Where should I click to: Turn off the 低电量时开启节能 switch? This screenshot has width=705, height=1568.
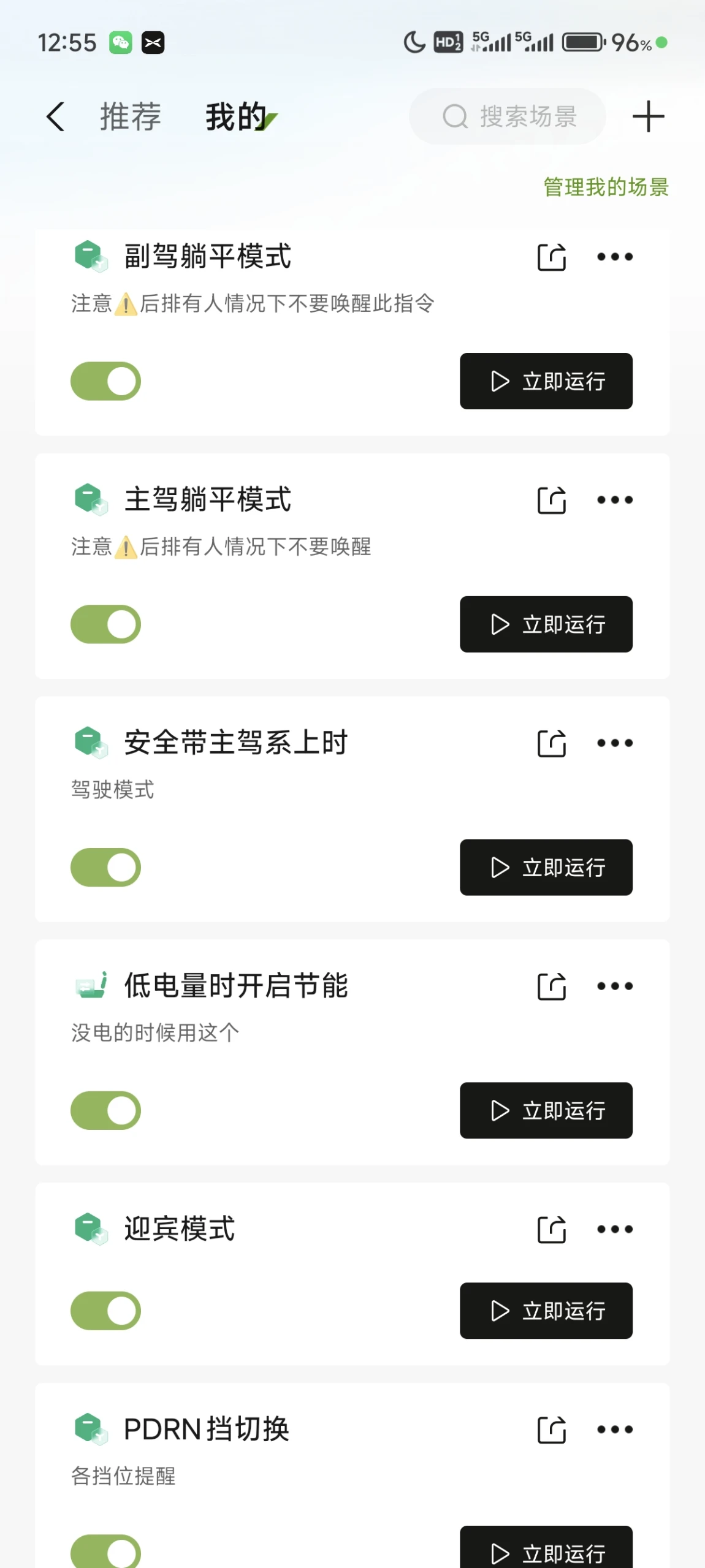click(105, 1110)
